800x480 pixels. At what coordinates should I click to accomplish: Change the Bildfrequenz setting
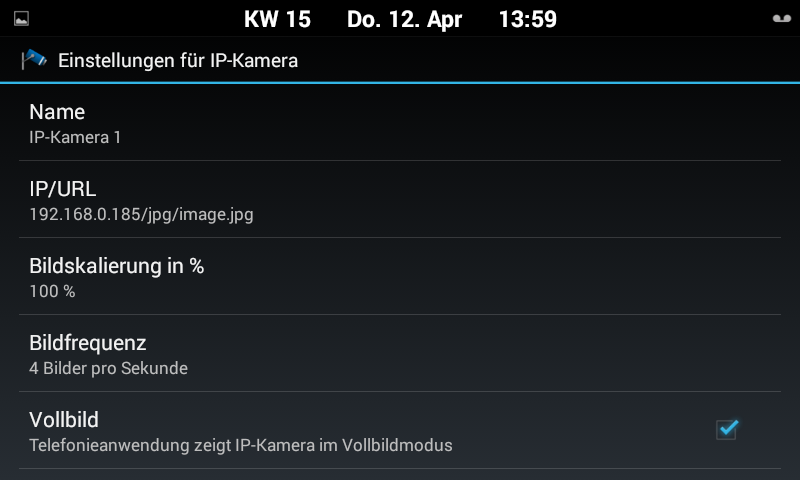[x=400, y=354]
